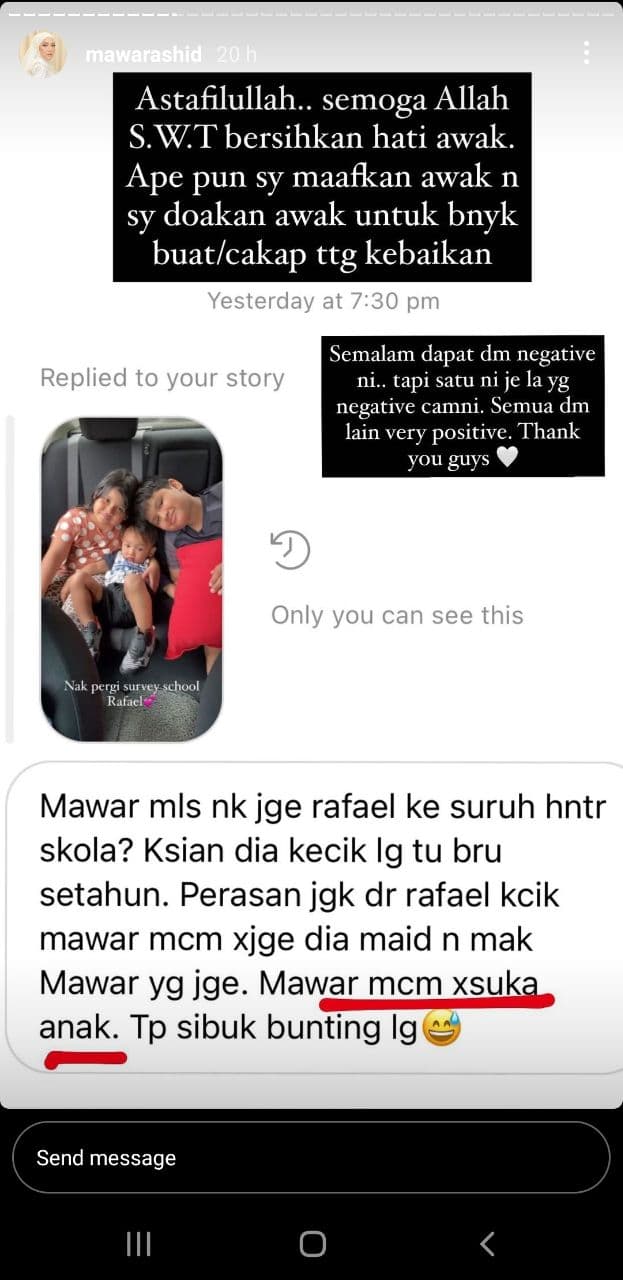Open mawarashid's profile picture

tap(43, 54)
